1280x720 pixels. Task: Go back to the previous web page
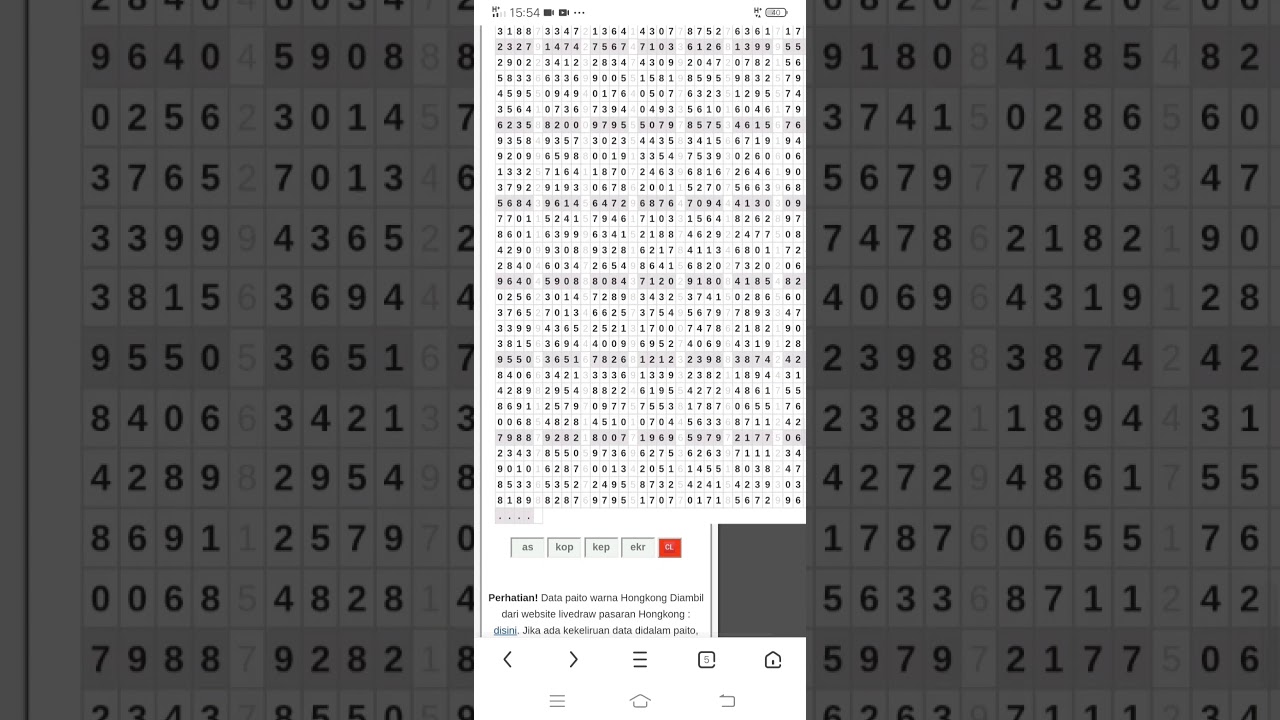(508, 659)
